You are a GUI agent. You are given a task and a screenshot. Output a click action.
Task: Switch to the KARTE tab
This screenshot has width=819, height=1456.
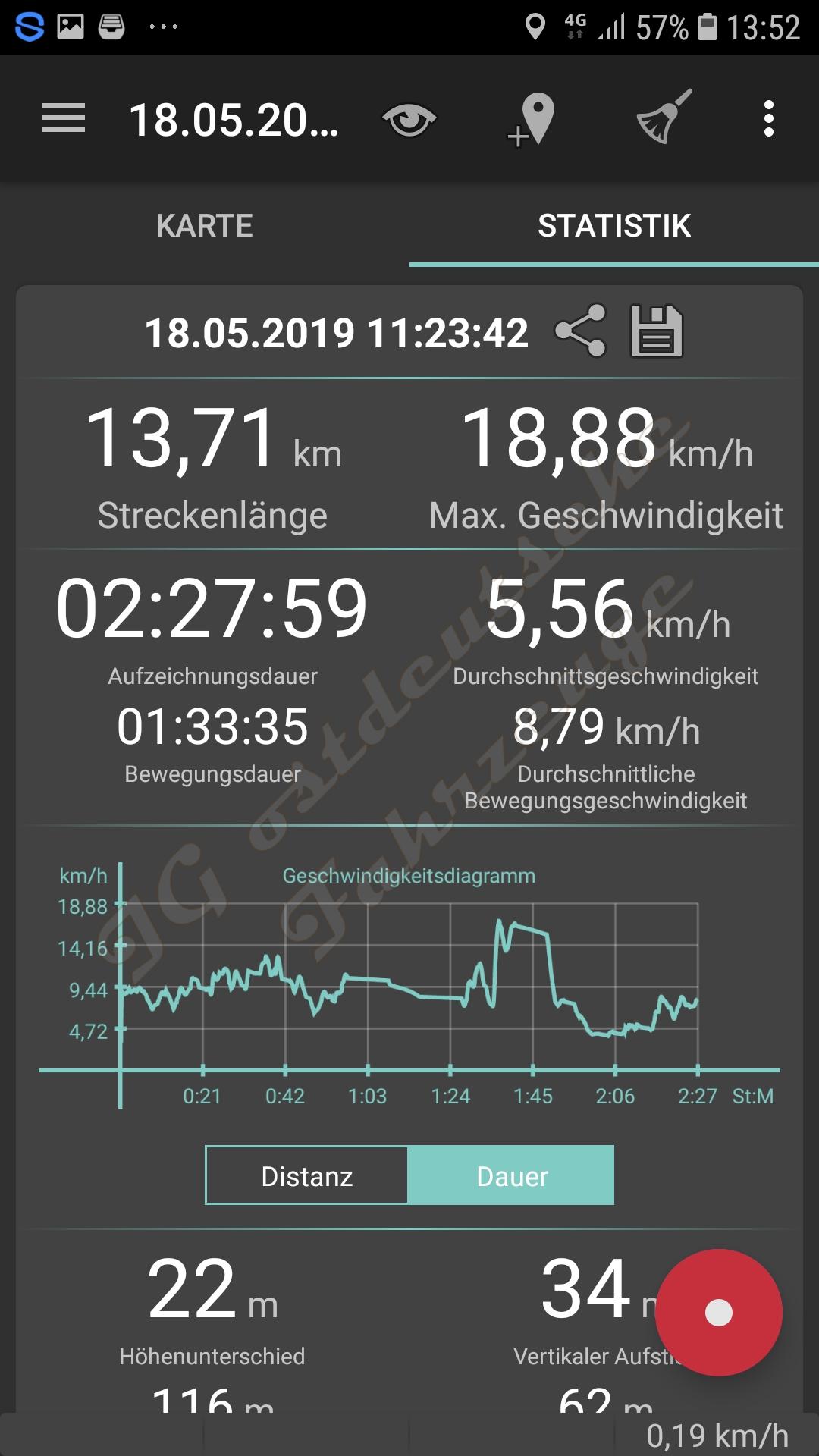pyautogui.click(x=205, y=226)
